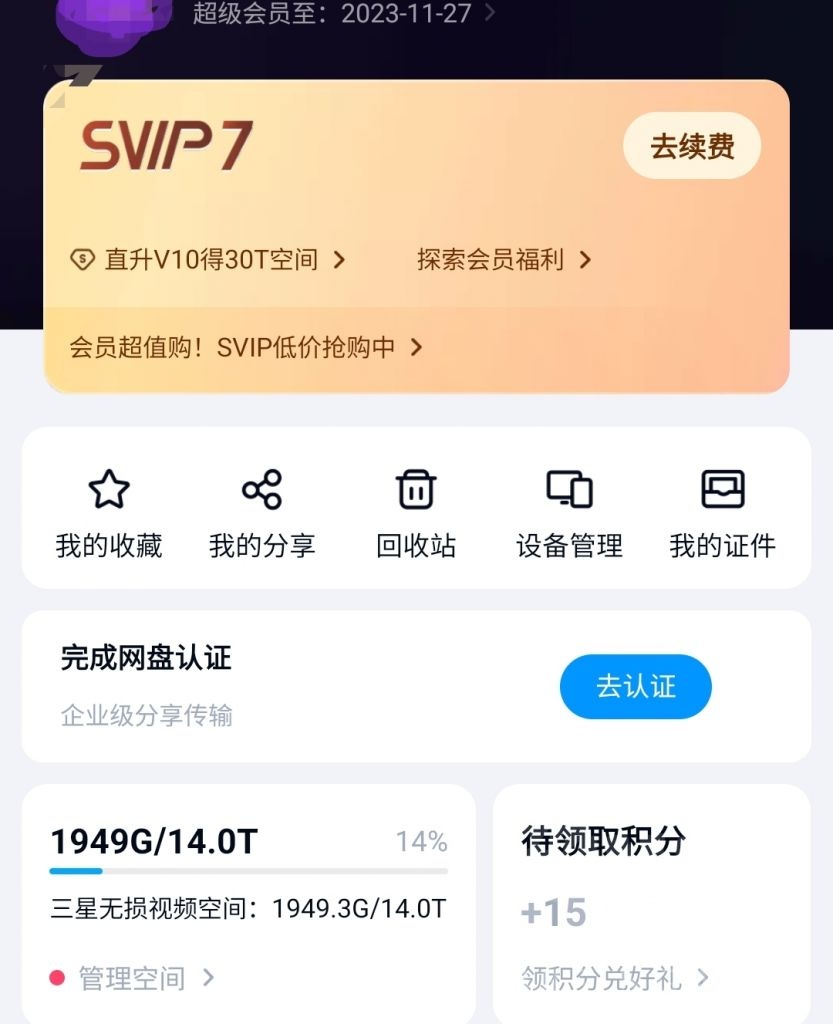Expand the 管理空间 arrow
833x1024 pixels.
click(x=210, y=979)
